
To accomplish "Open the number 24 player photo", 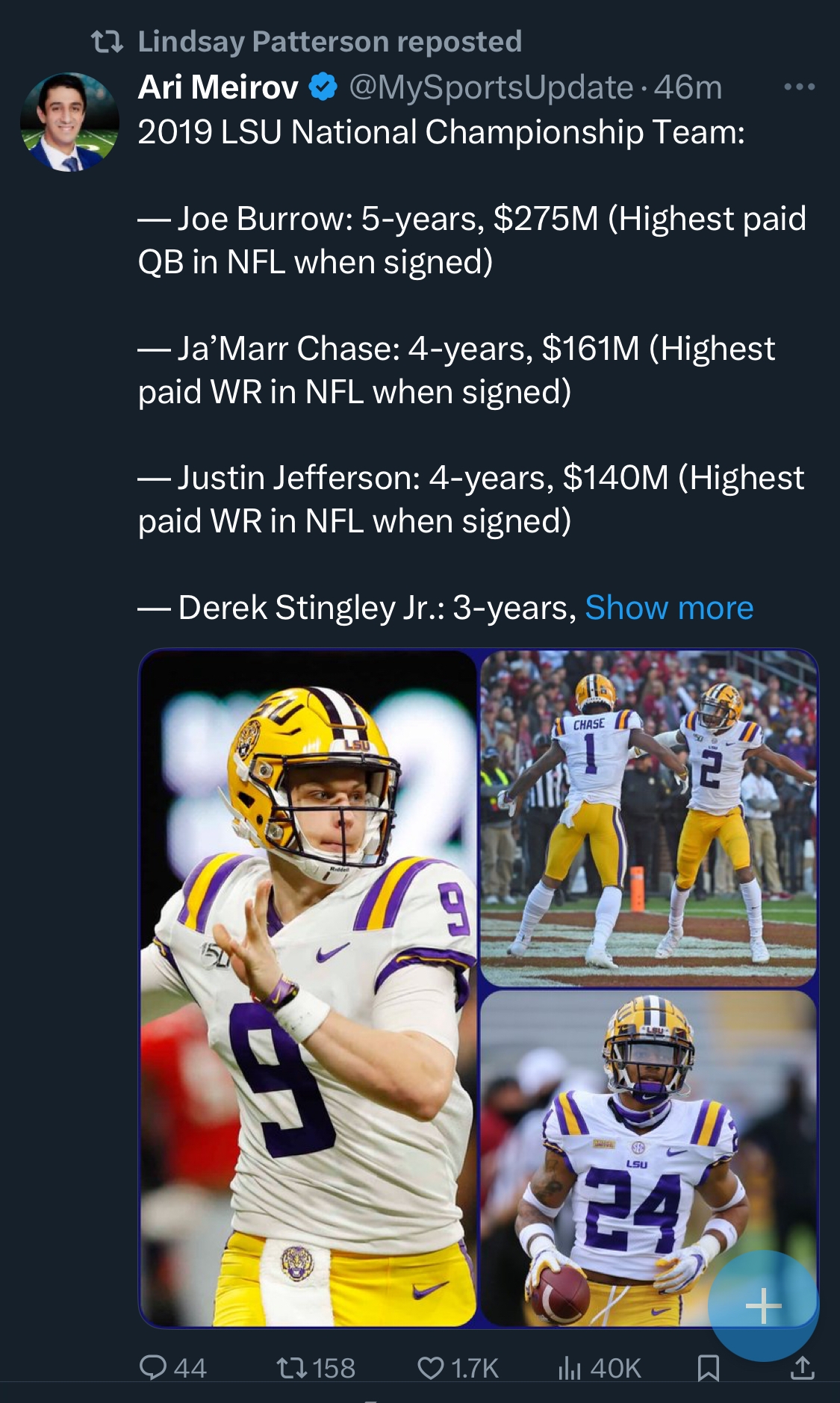I will (648, 1158).
